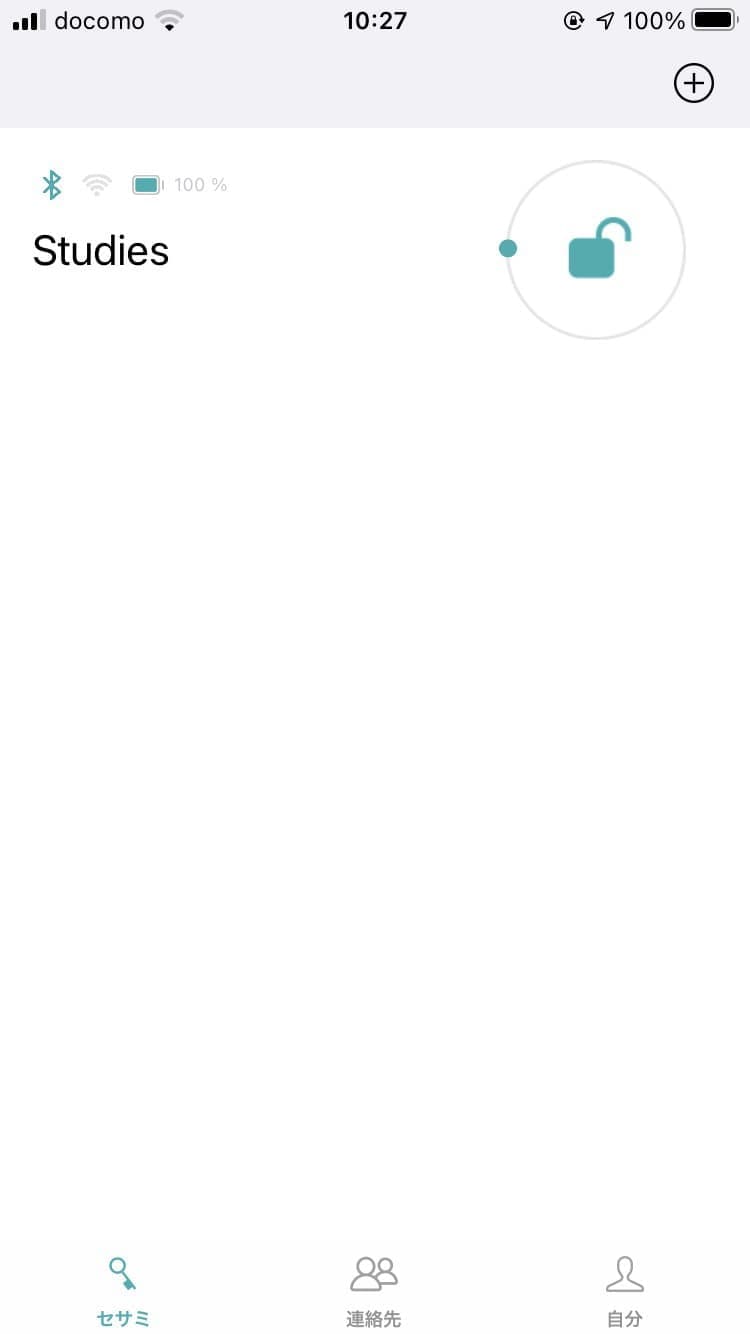Viewport: 750px width, 1334px height.
Task: Switch to the セサミ tab
Action: tap(124, 1291)
